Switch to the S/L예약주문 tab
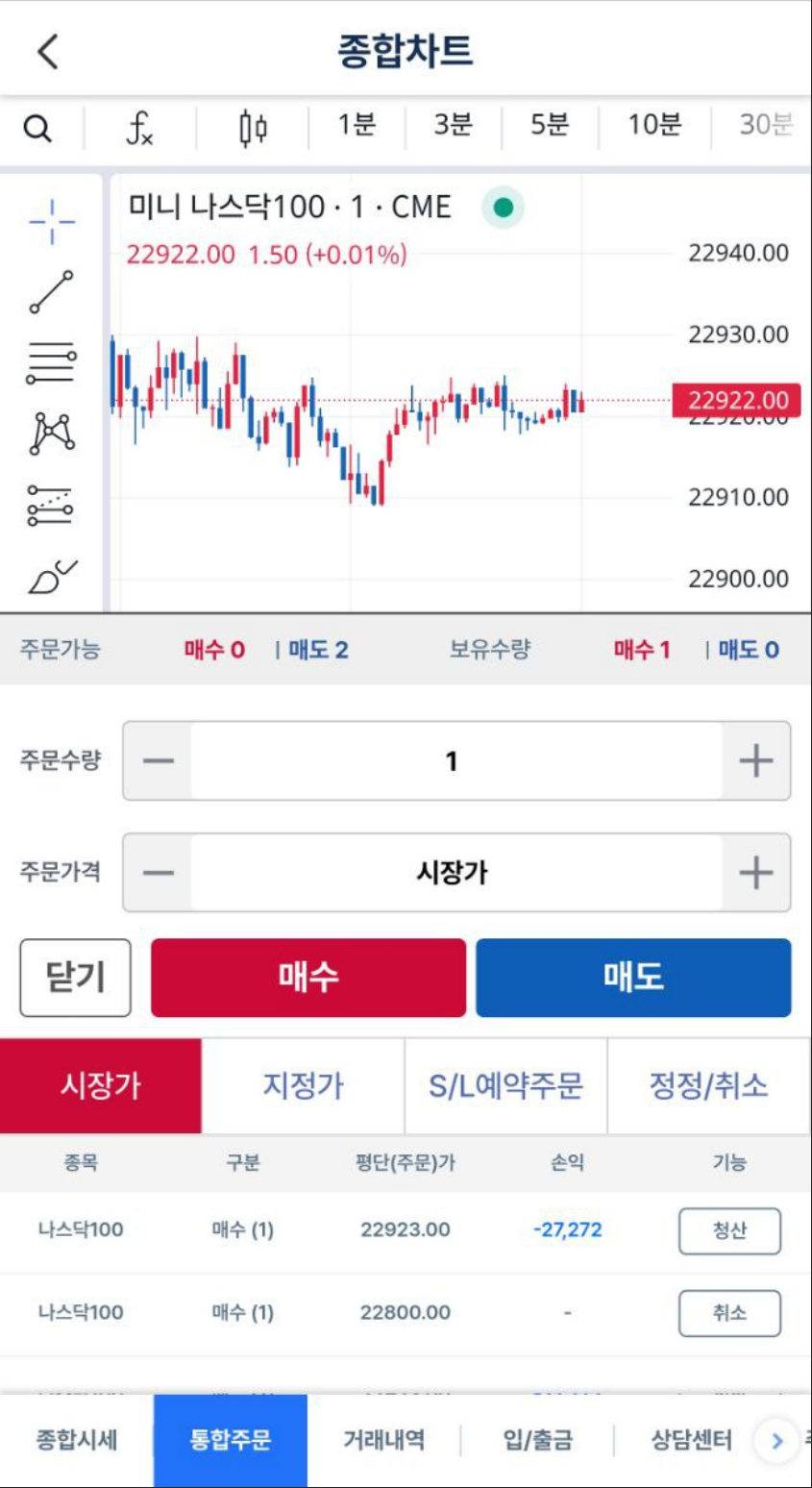812x1488 pixels. [506, 1086]
